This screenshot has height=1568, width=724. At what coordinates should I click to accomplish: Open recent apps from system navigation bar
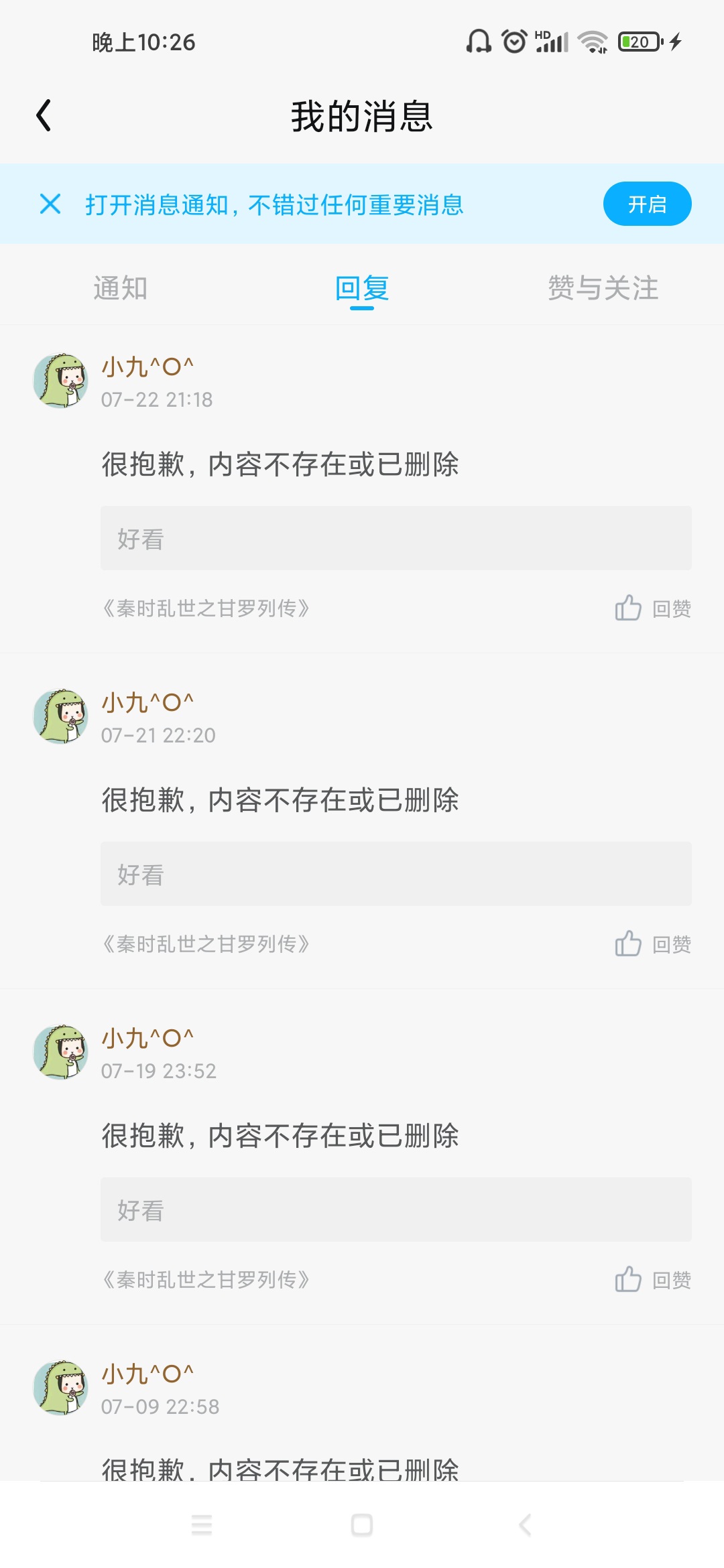pos(202,1525)
